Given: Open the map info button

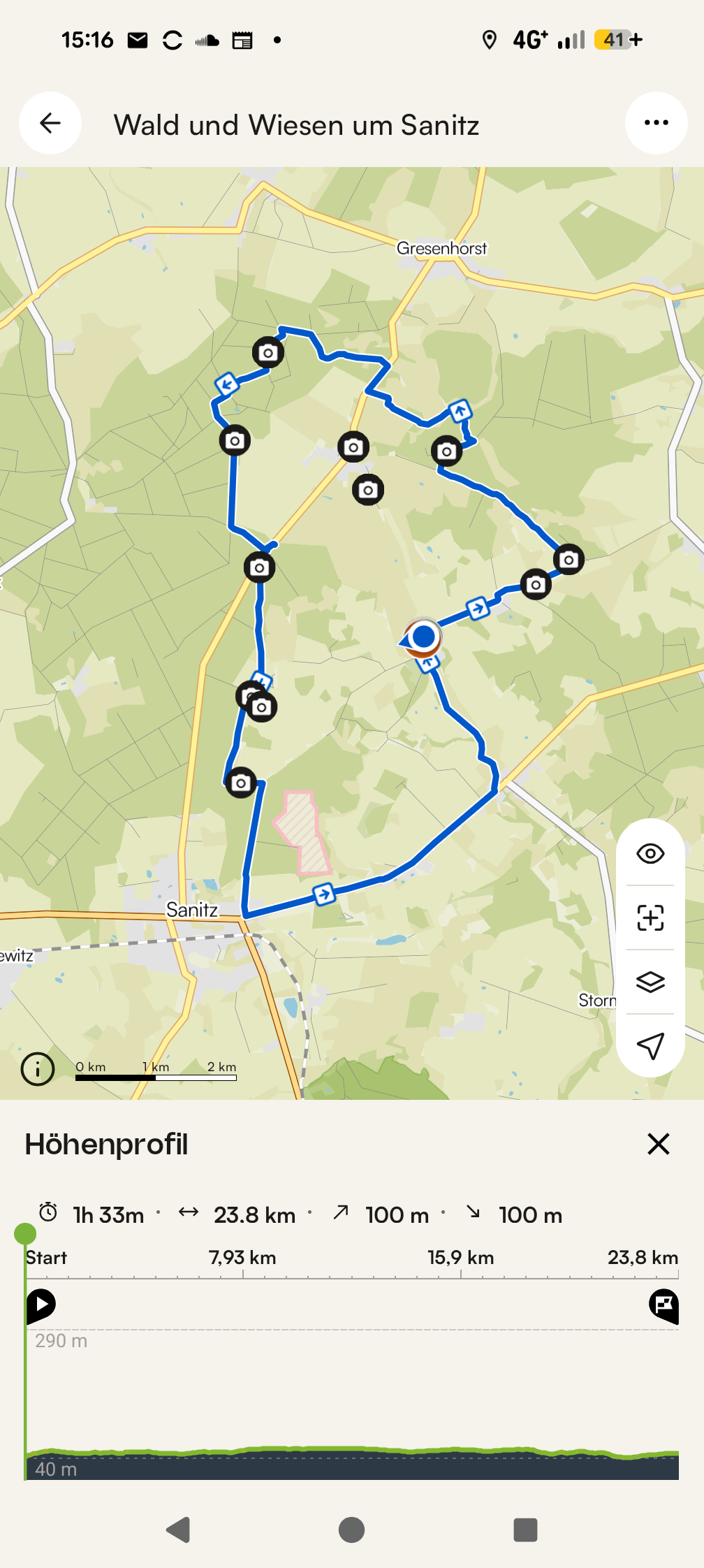Looking at the screenshot, I should [x=38, y=1068].
